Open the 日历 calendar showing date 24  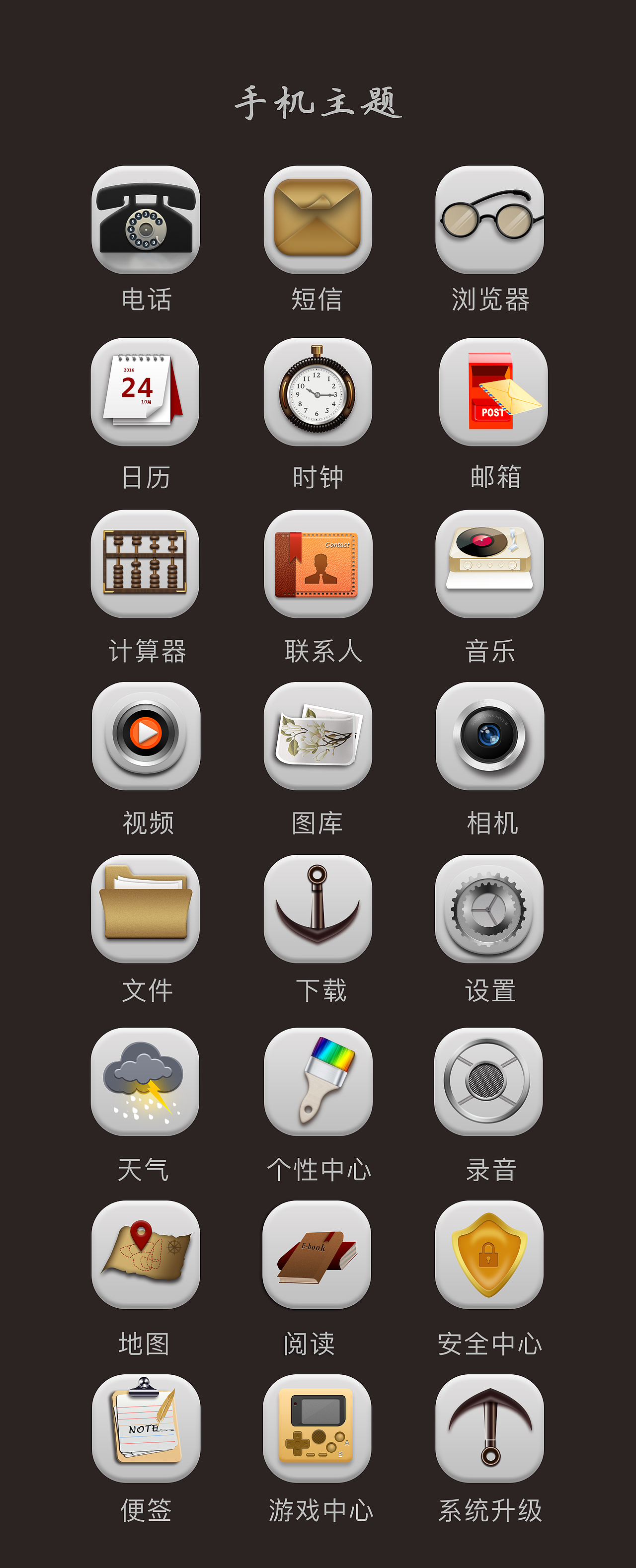coord(145,392)
